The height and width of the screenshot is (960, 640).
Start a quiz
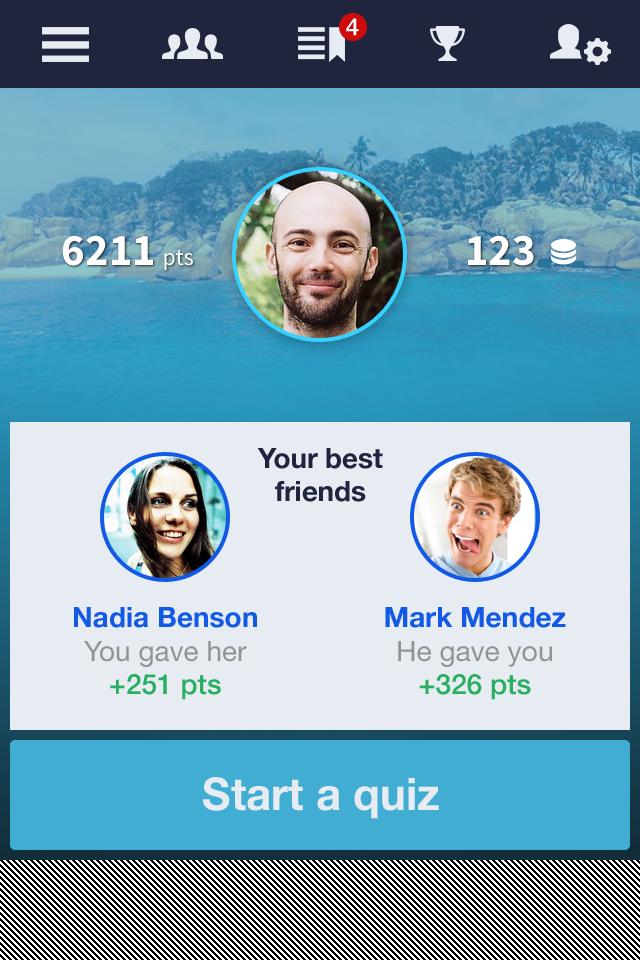[x=320, y=795]
